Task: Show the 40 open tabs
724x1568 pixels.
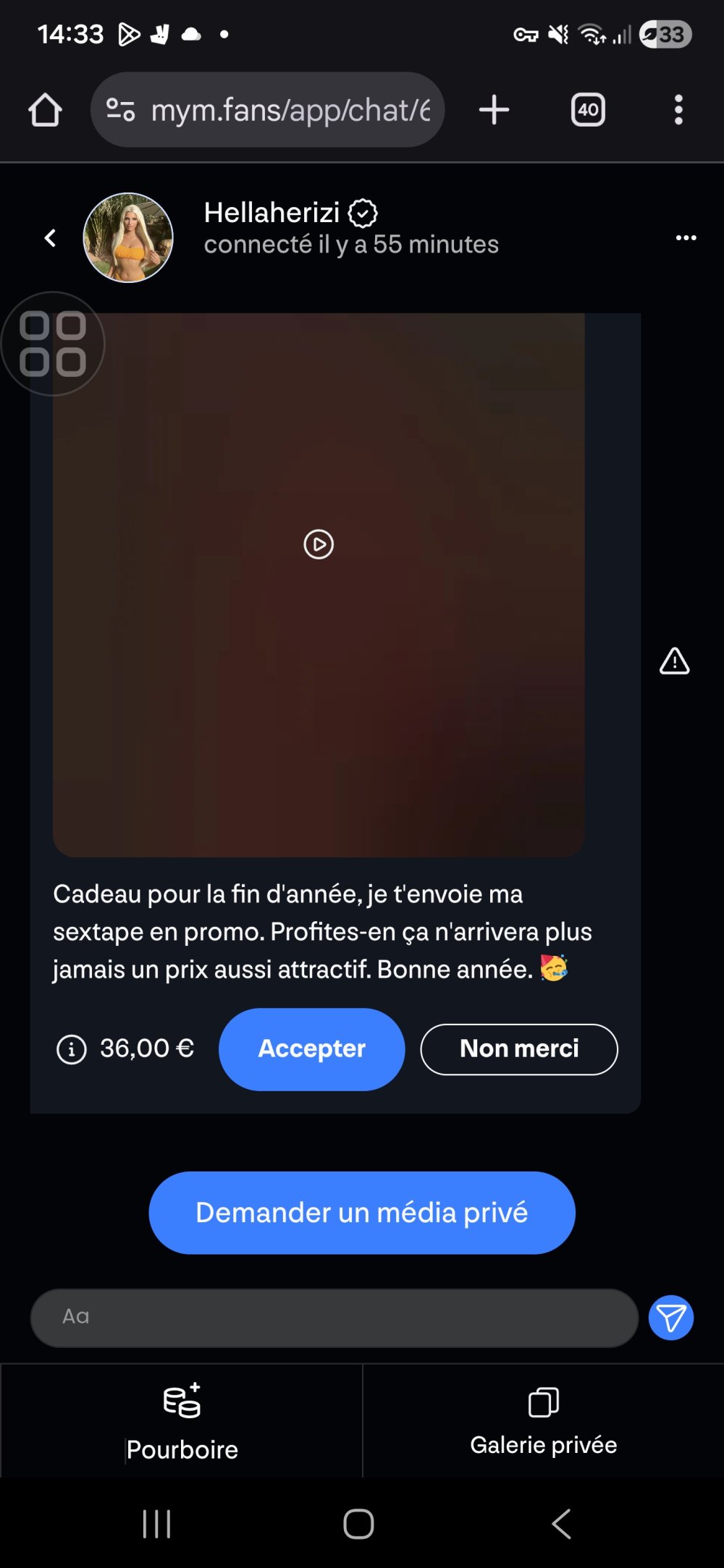Action: tap(588, 110)
